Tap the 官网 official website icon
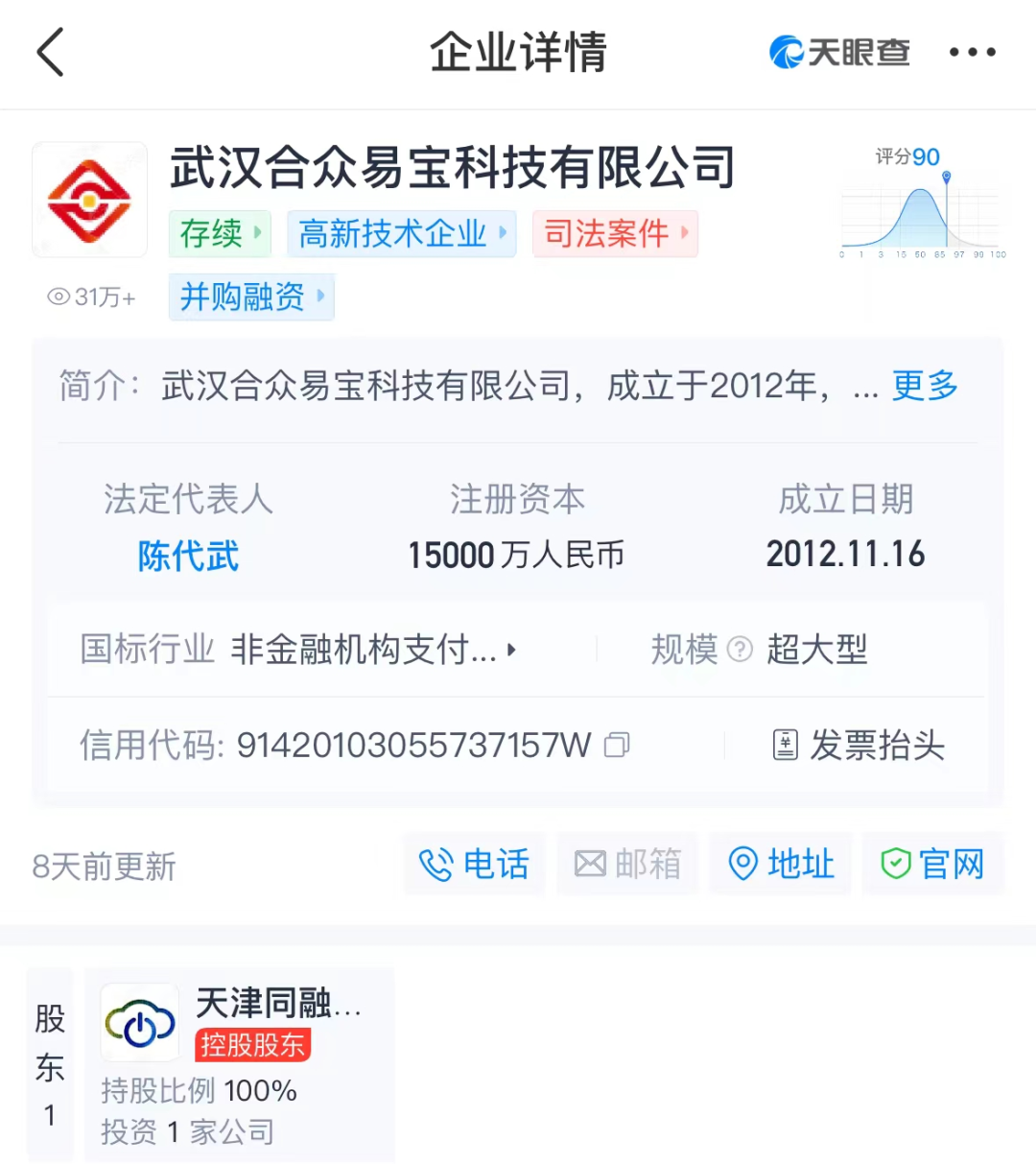The height and width of the screenshot is (1164, 1036). click(x=896, y=864)
